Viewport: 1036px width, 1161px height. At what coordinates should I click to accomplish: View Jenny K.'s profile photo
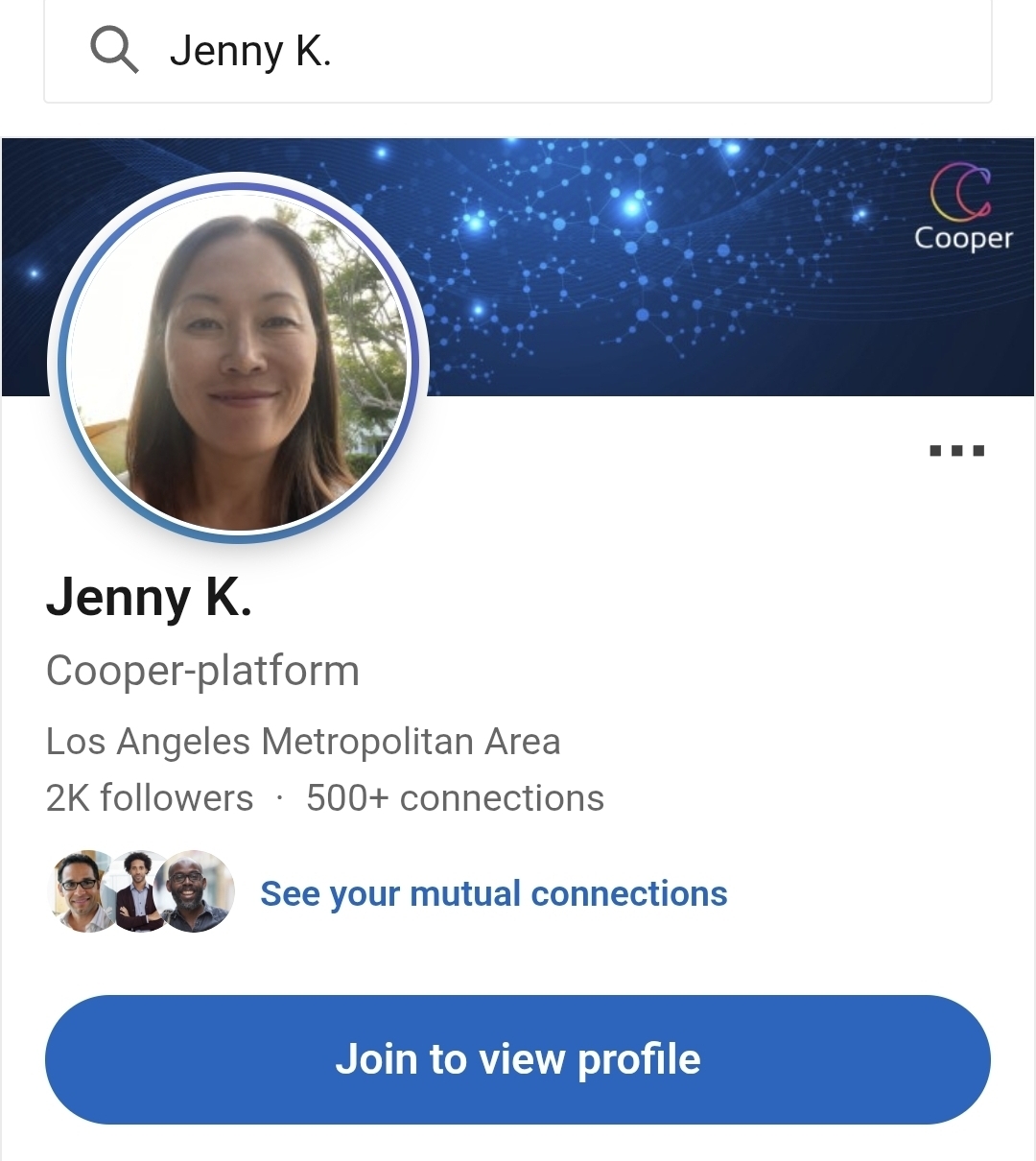click(x=238, y=359)
